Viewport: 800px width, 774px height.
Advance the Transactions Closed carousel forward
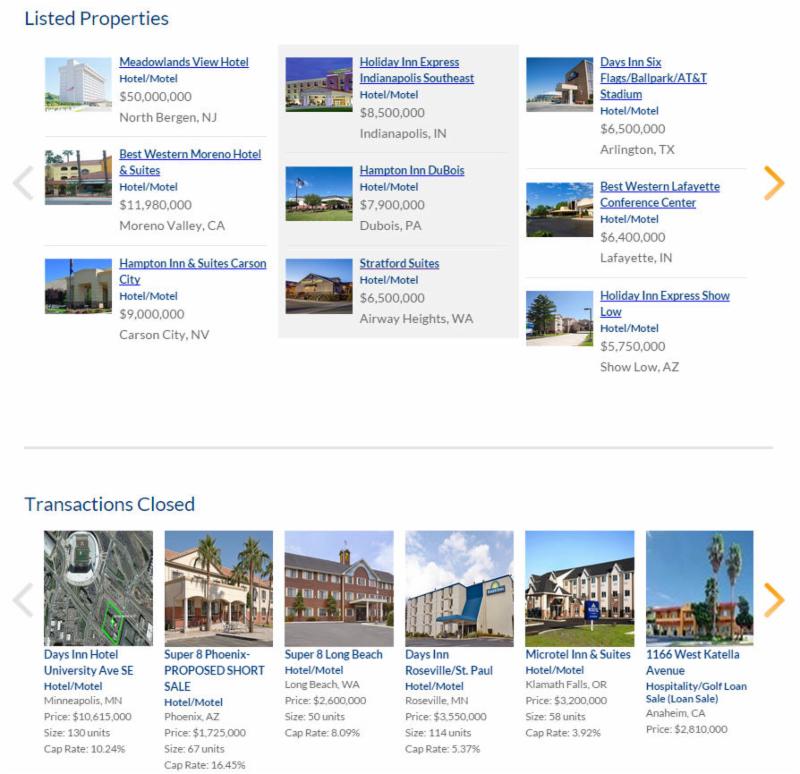[774, 599]
